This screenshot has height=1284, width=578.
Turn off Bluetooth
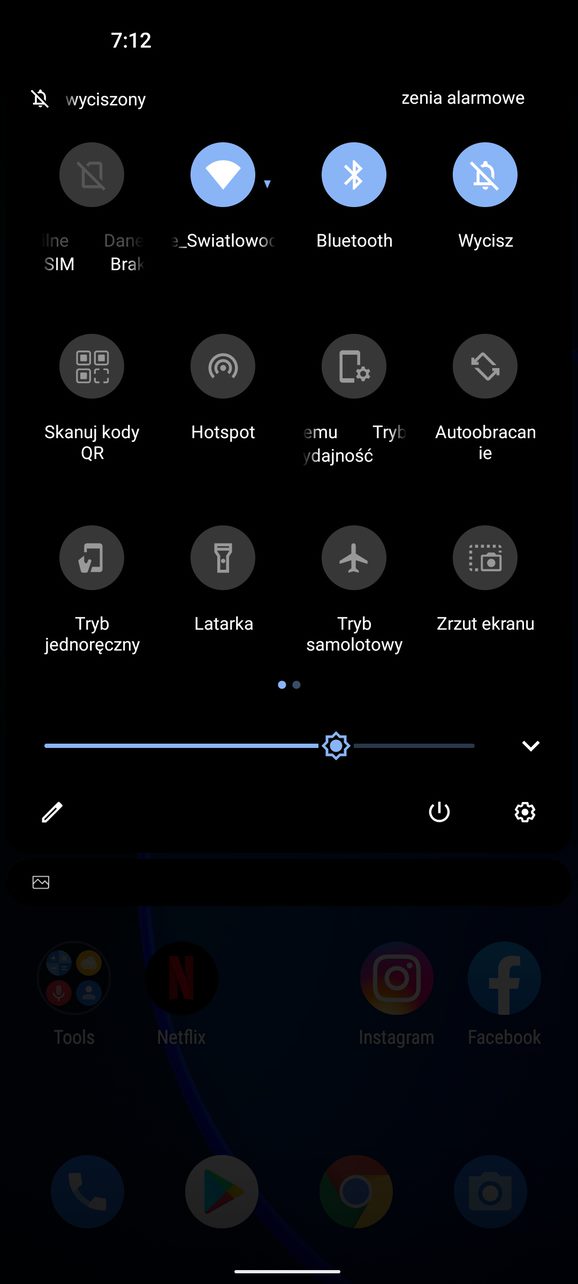coord(353,175)
